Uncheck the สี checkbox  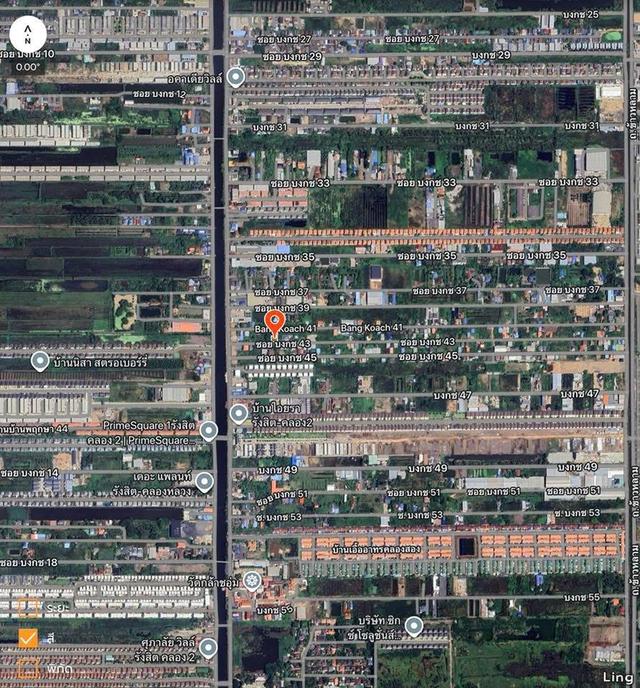28,636
